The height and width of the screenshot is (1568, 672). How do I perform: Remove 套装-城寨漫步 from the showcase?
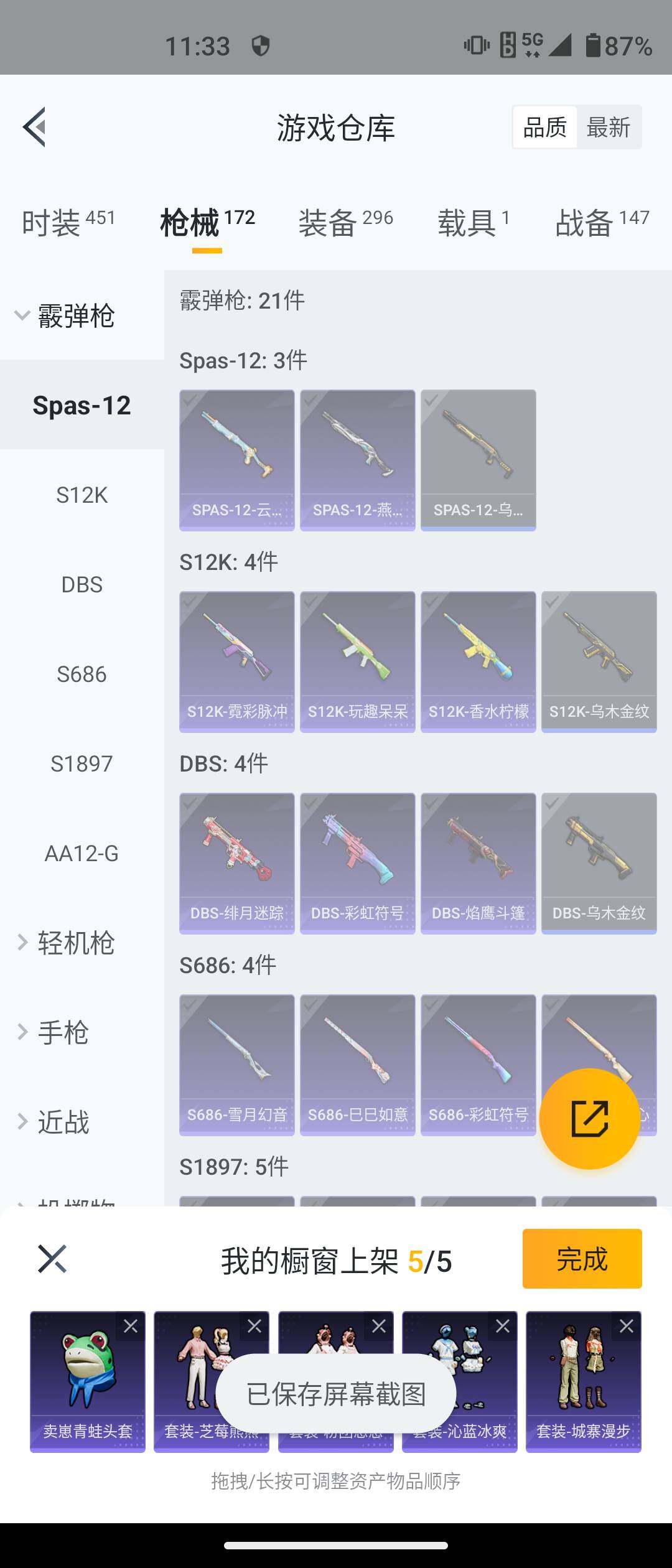[627, 1326]
